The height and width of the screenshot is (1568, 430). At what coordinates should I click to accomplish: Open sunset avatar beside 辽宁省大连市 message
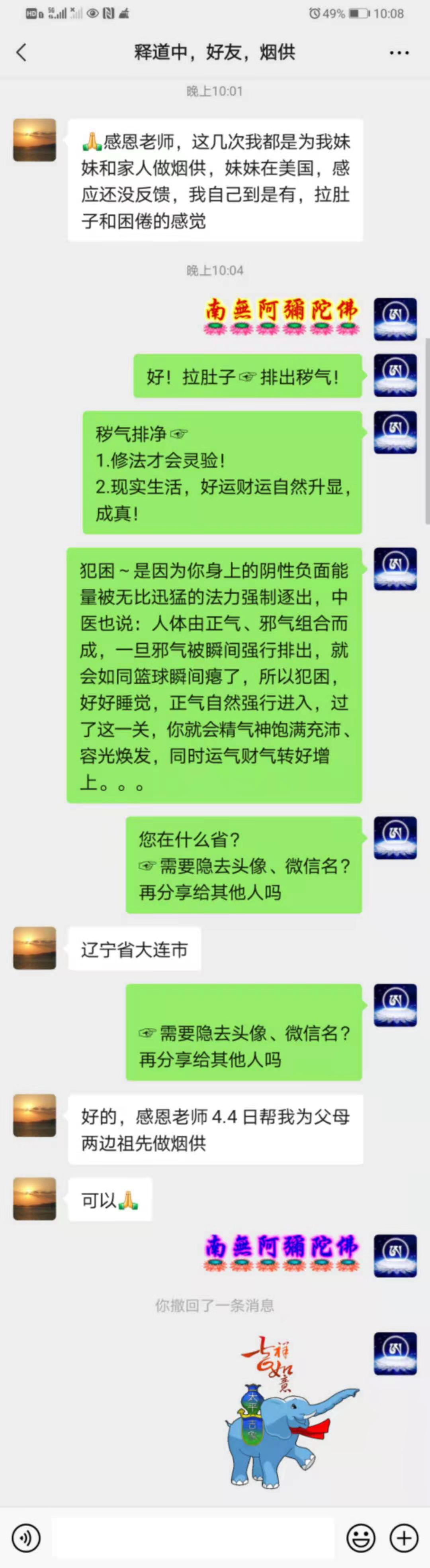pos(35,948)
